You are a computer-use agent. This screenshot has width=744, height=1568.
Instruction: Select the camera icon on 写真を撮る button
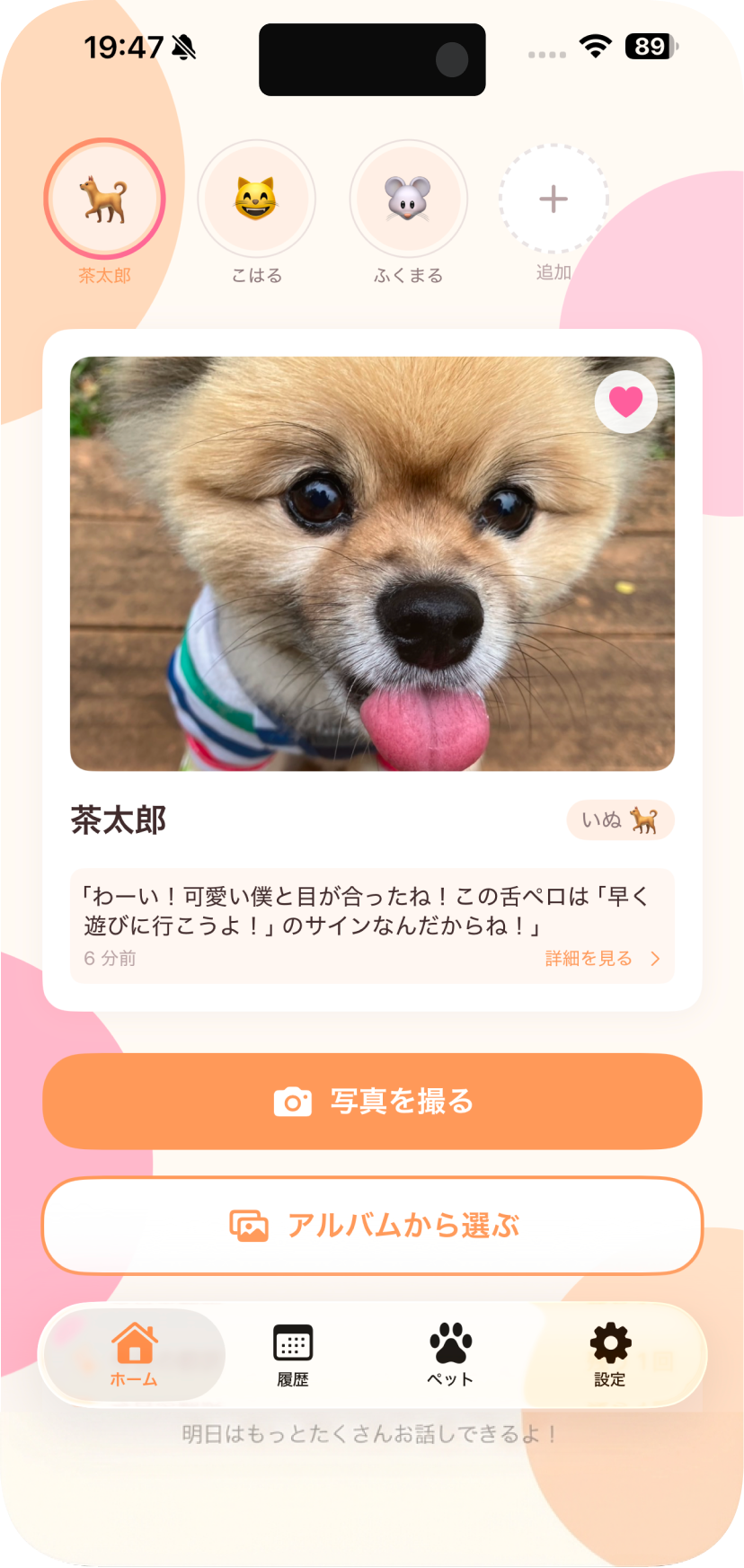click(x=291, y=1100)
